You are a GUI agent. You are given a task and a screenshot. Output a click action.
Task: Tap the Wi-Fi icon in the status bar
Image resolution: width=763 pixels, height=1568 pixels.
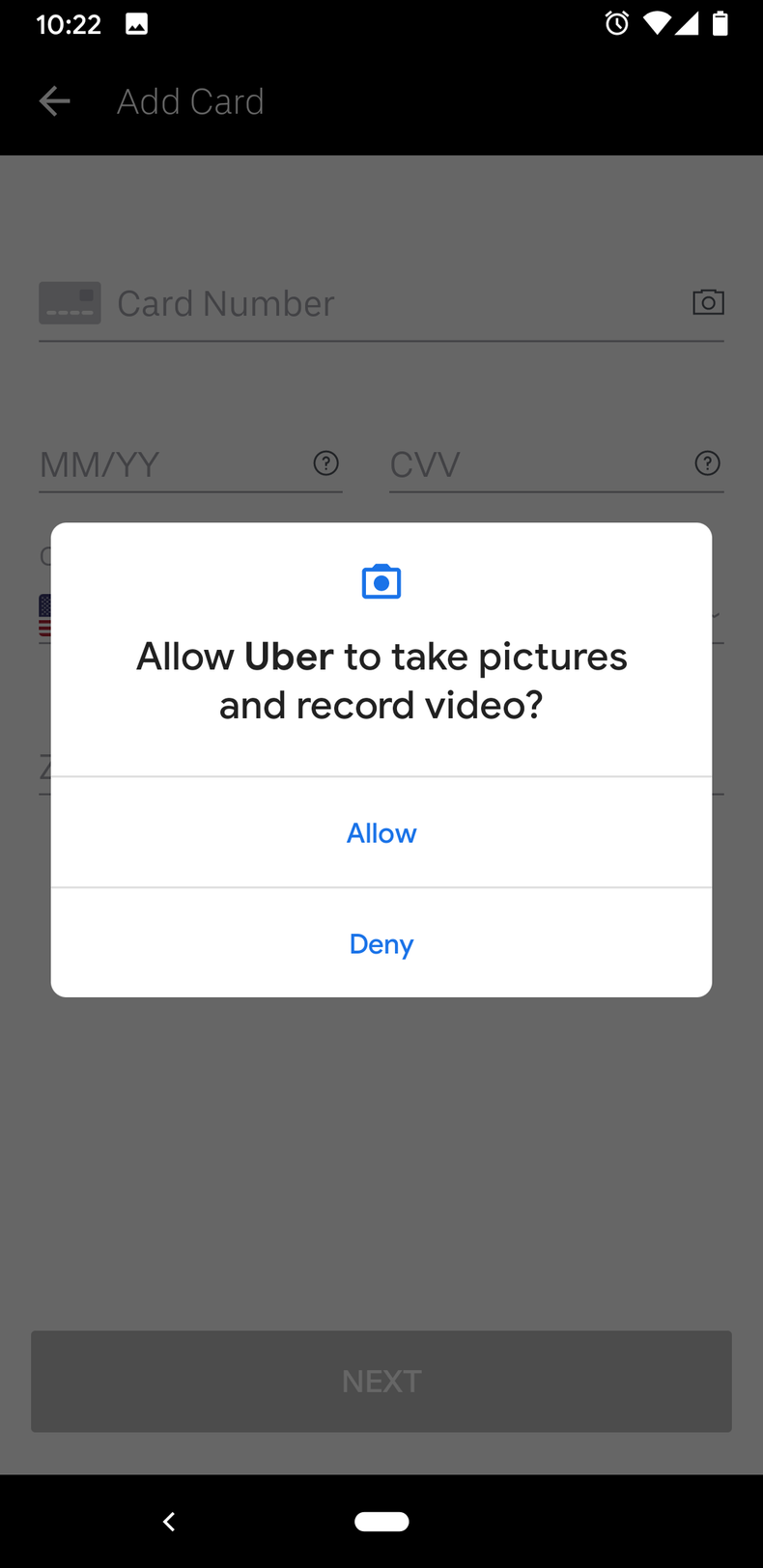point(658,23)
